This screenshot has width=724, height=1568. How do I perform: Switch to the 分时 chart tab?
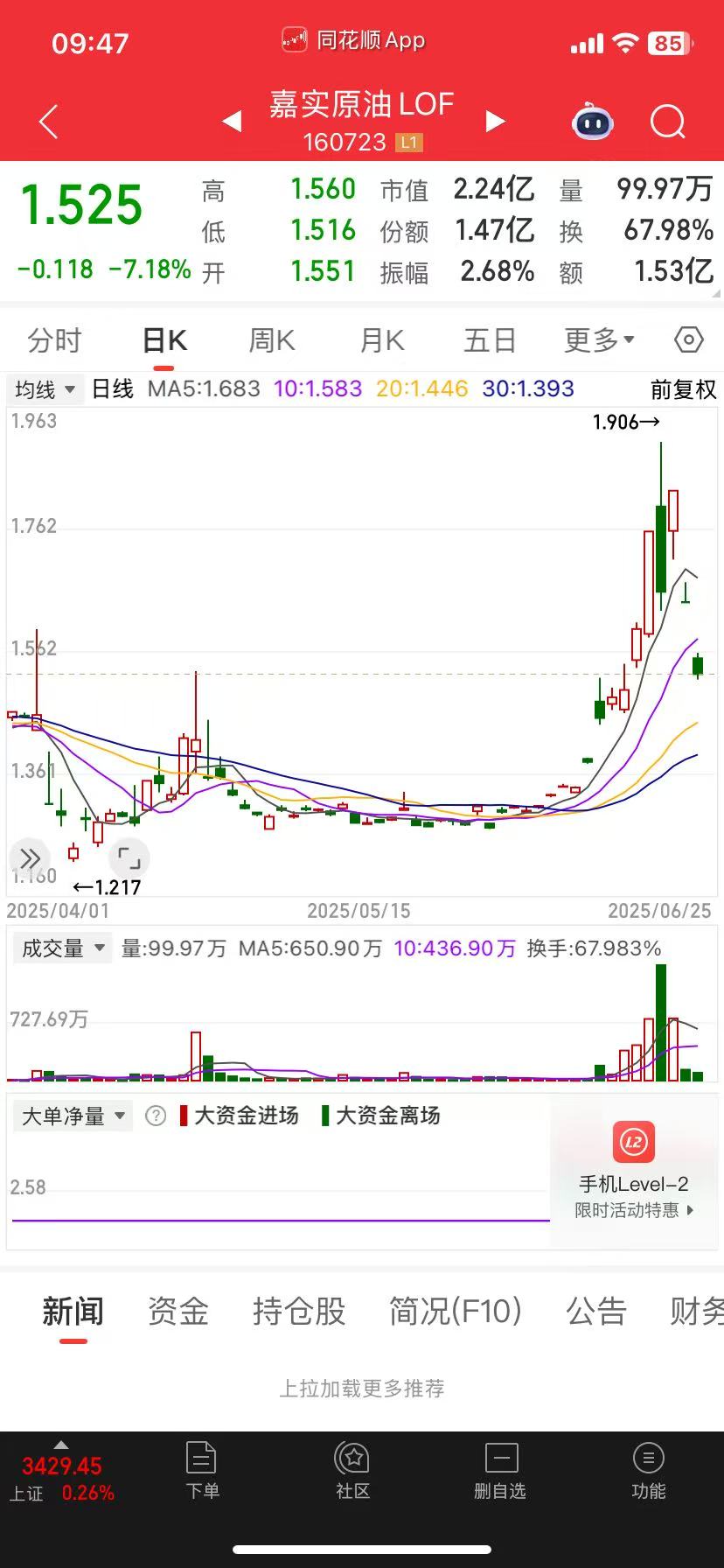54,340
